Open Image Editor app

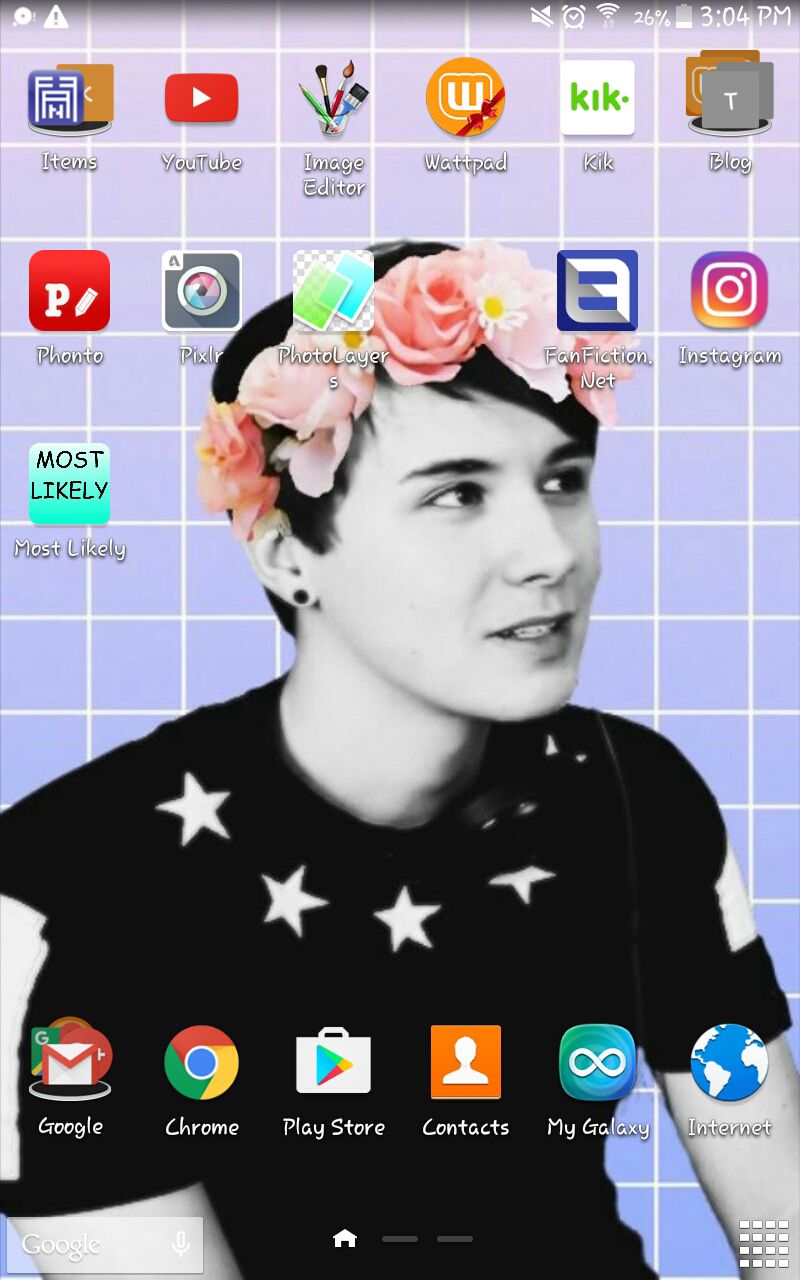(x=334, y=98)
